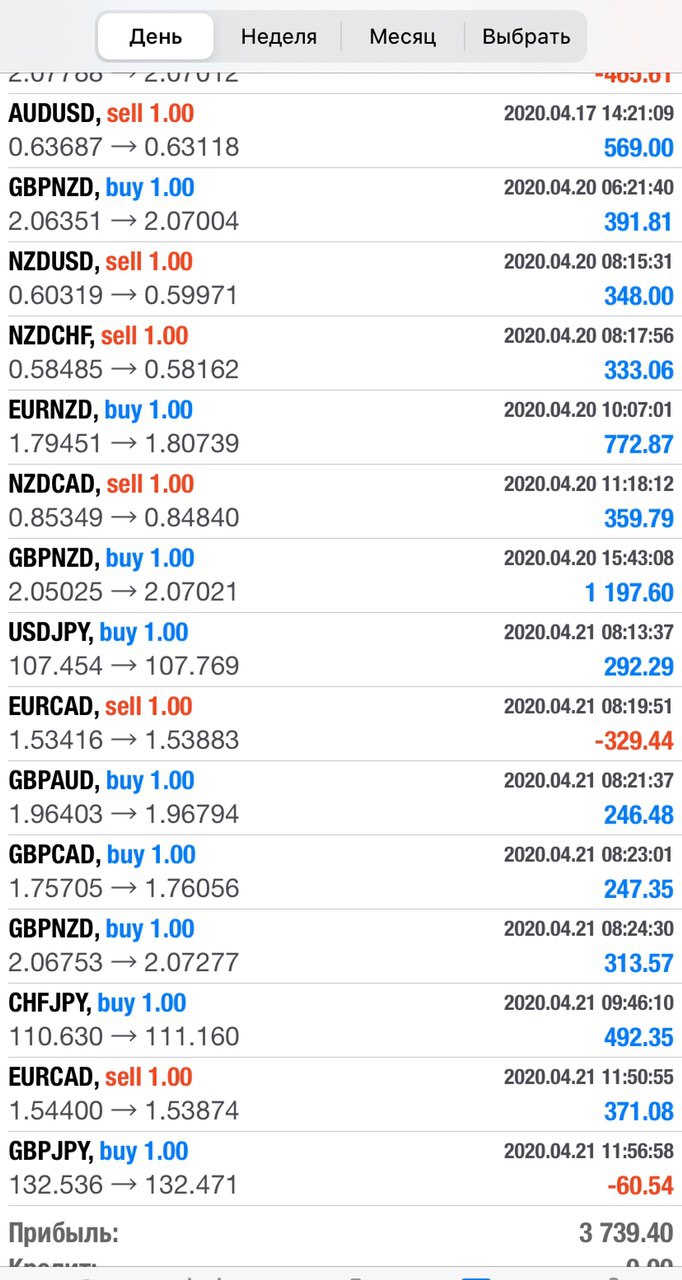The height and width of the screenshot is (1280, 682).
Task: Expand the GBPJPY buy trade row
Action: point(341,1167)
